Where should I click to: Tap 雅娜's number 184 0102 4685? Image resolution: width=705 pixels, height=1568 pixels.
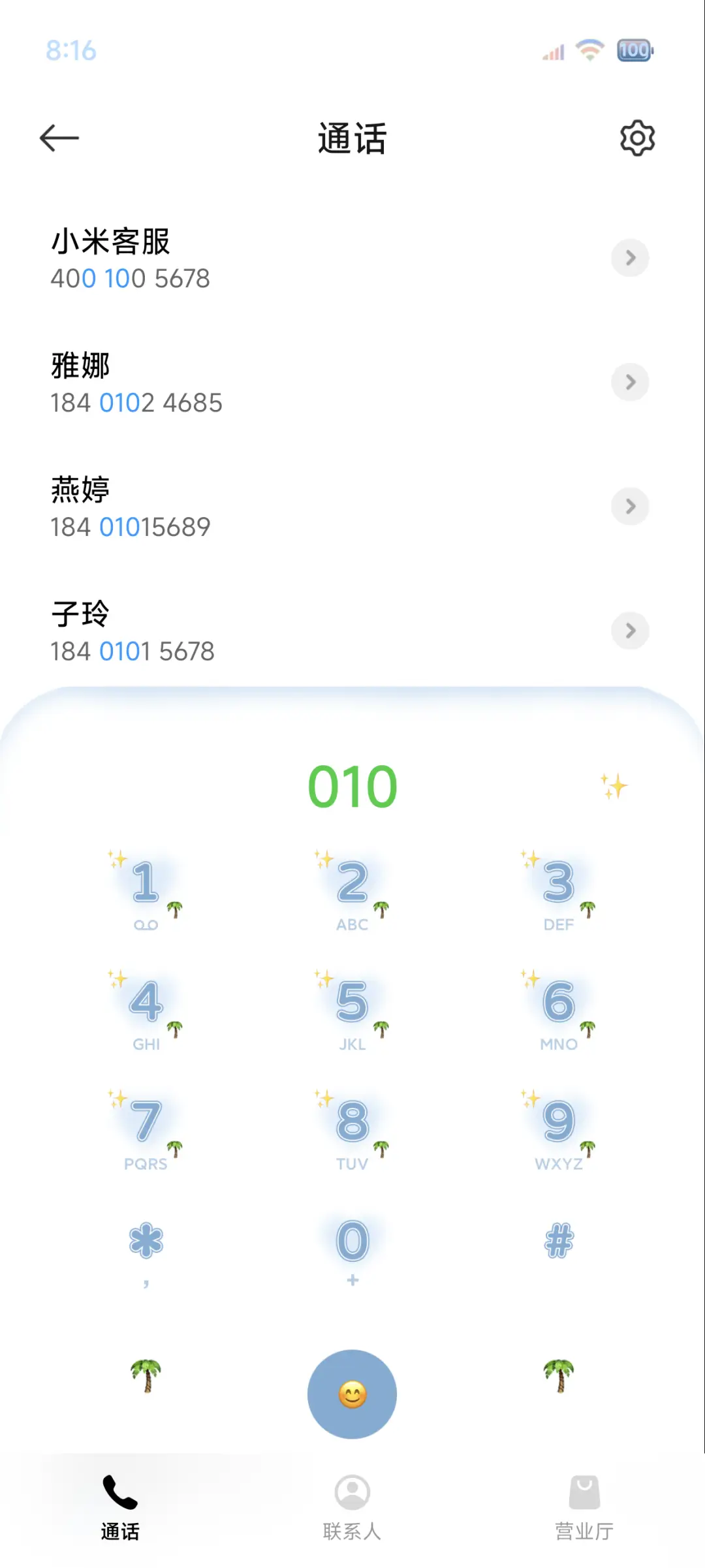137,403
